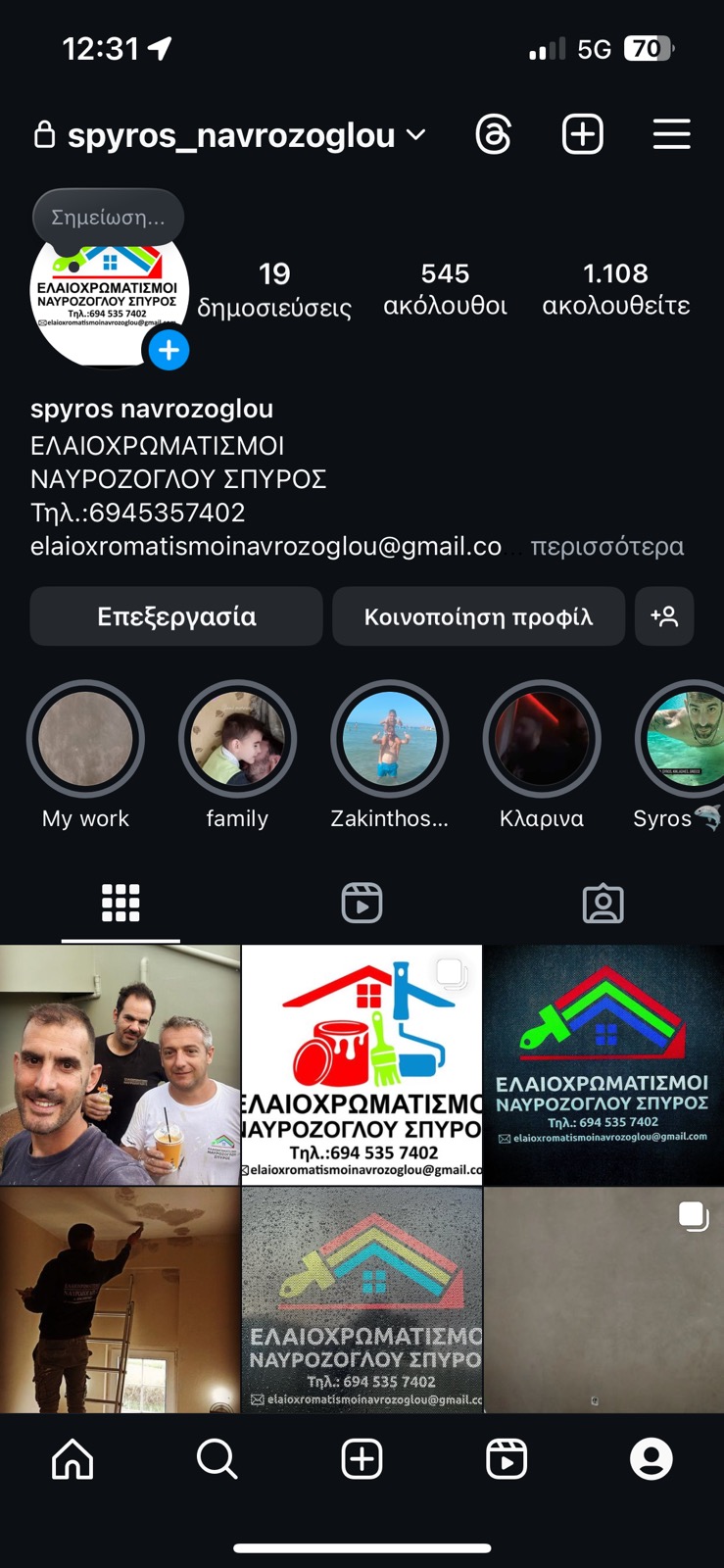Expand the bio with περισσότερα

[x=607, y=546]
